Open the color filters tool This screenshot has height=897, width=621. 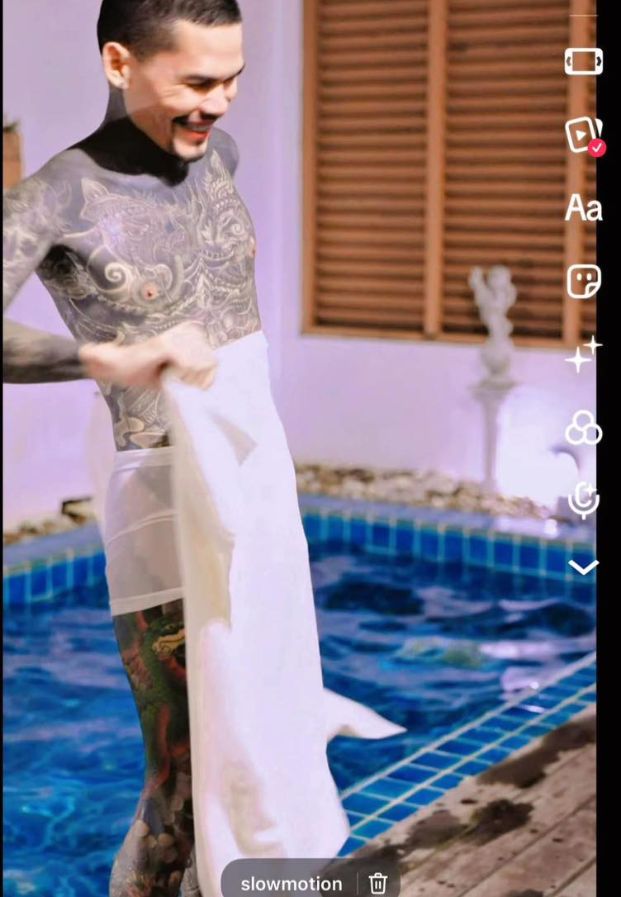click(x=583, y=428)
